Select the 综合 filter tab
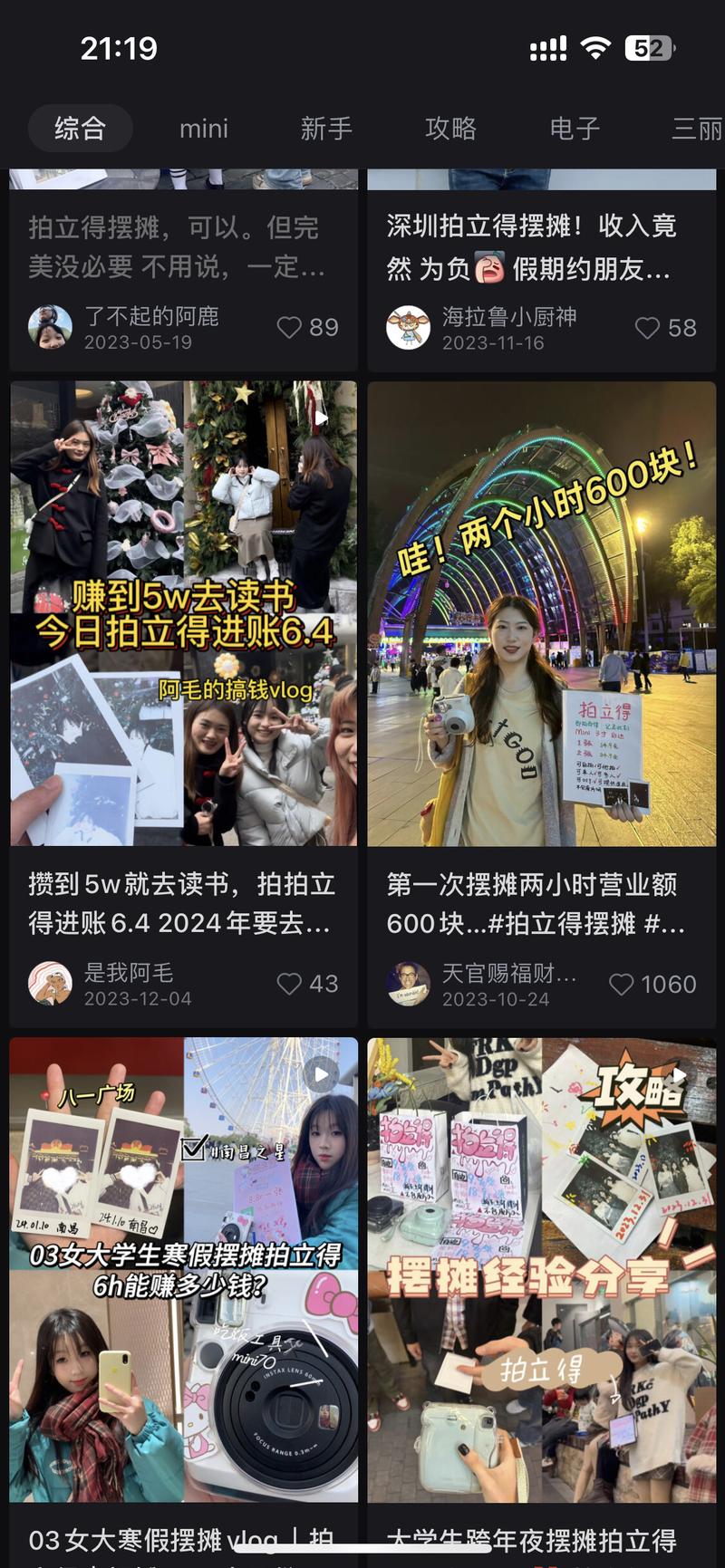 click(x=80, y=129)
